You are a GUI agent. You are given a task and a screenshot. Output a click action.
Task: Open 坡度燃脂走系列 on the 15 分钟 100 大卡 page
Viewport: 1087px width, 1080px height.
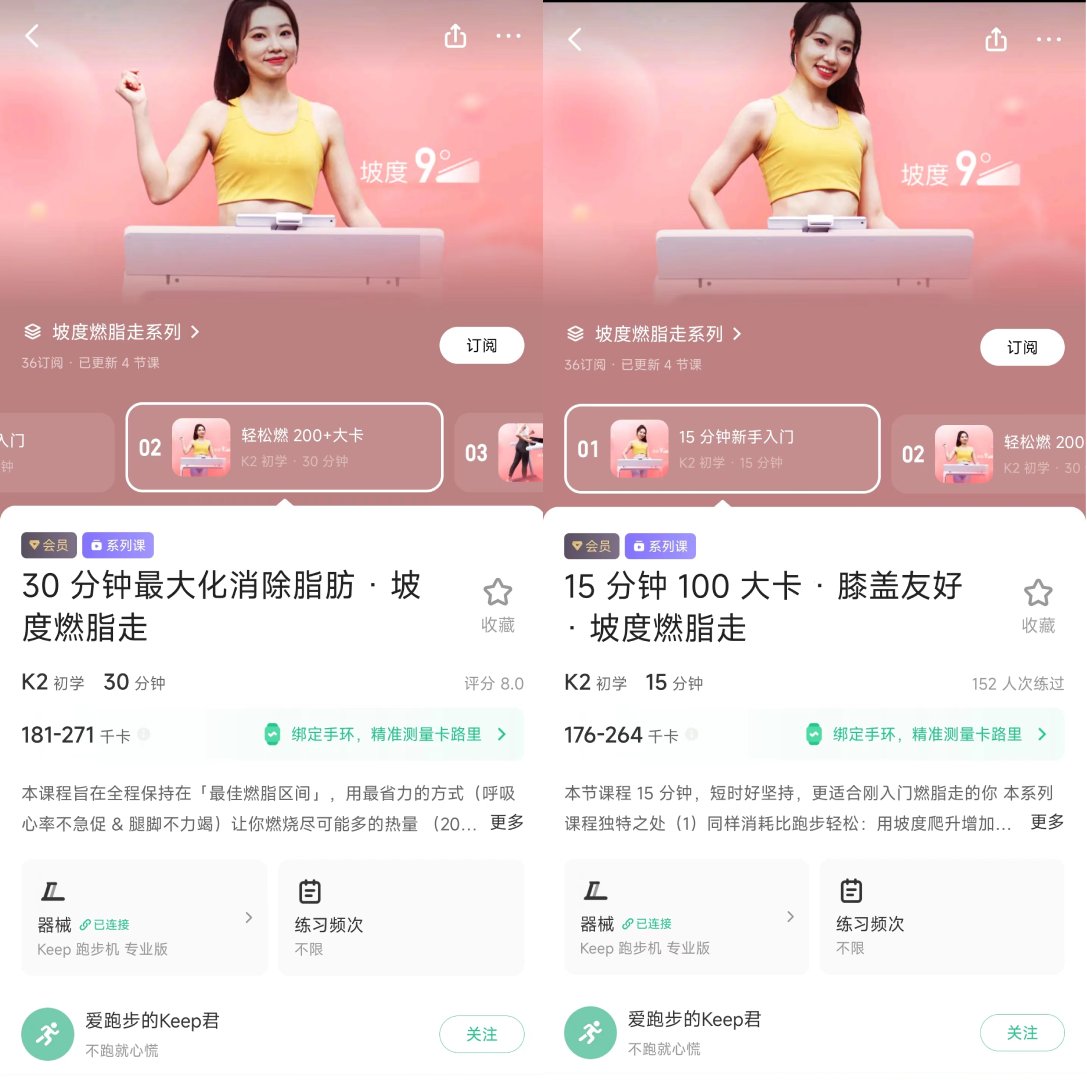pos(657,334)
